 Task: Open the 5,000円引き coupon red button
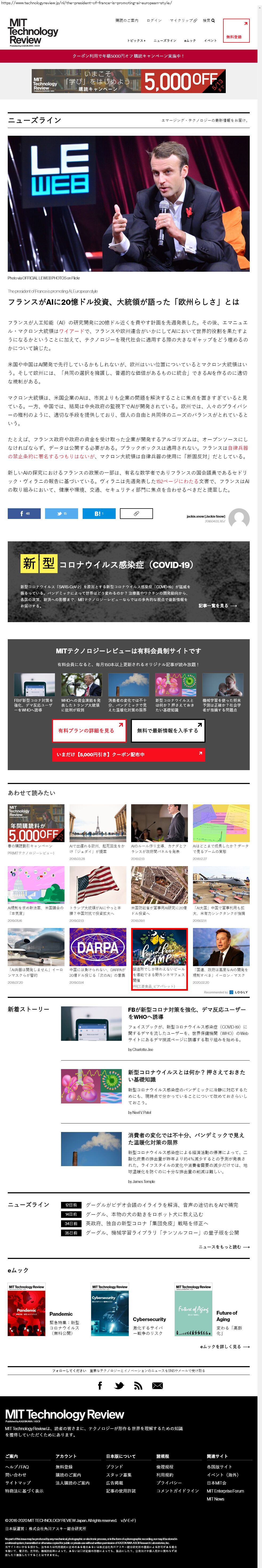[128, 754]
